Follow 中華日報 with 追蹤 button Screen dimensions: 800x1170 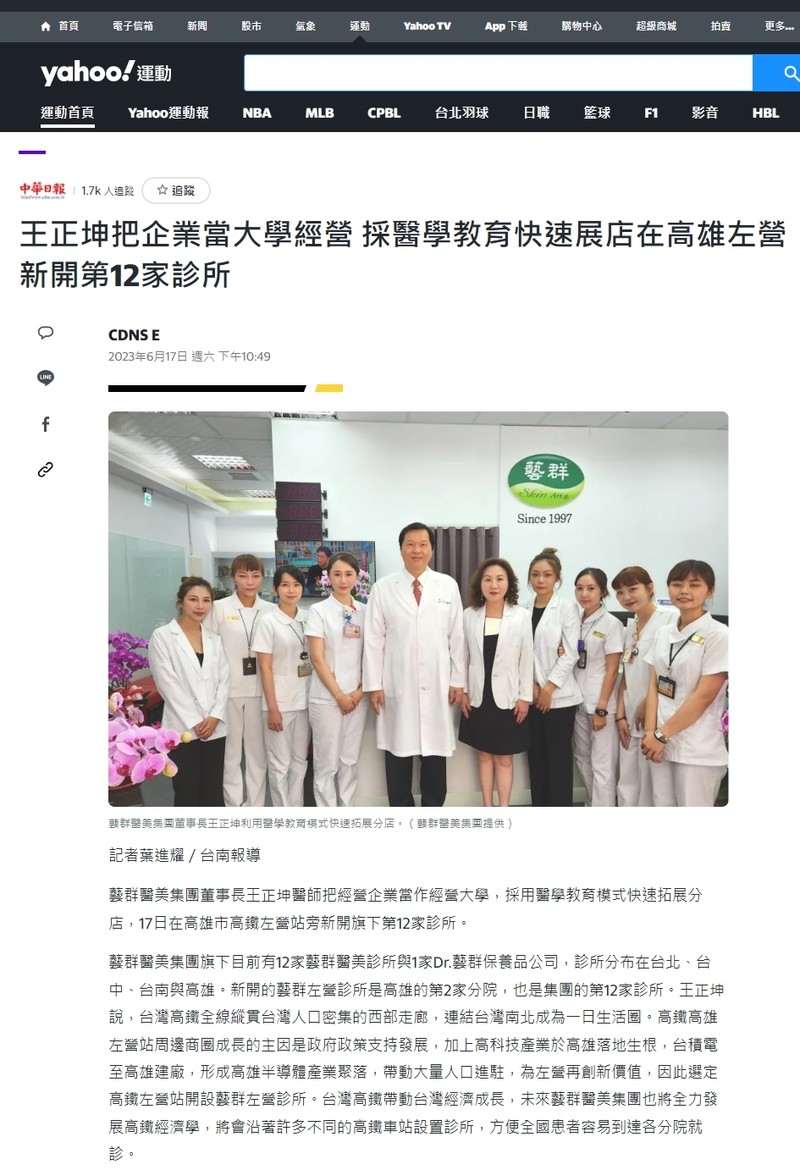point(176,190)
